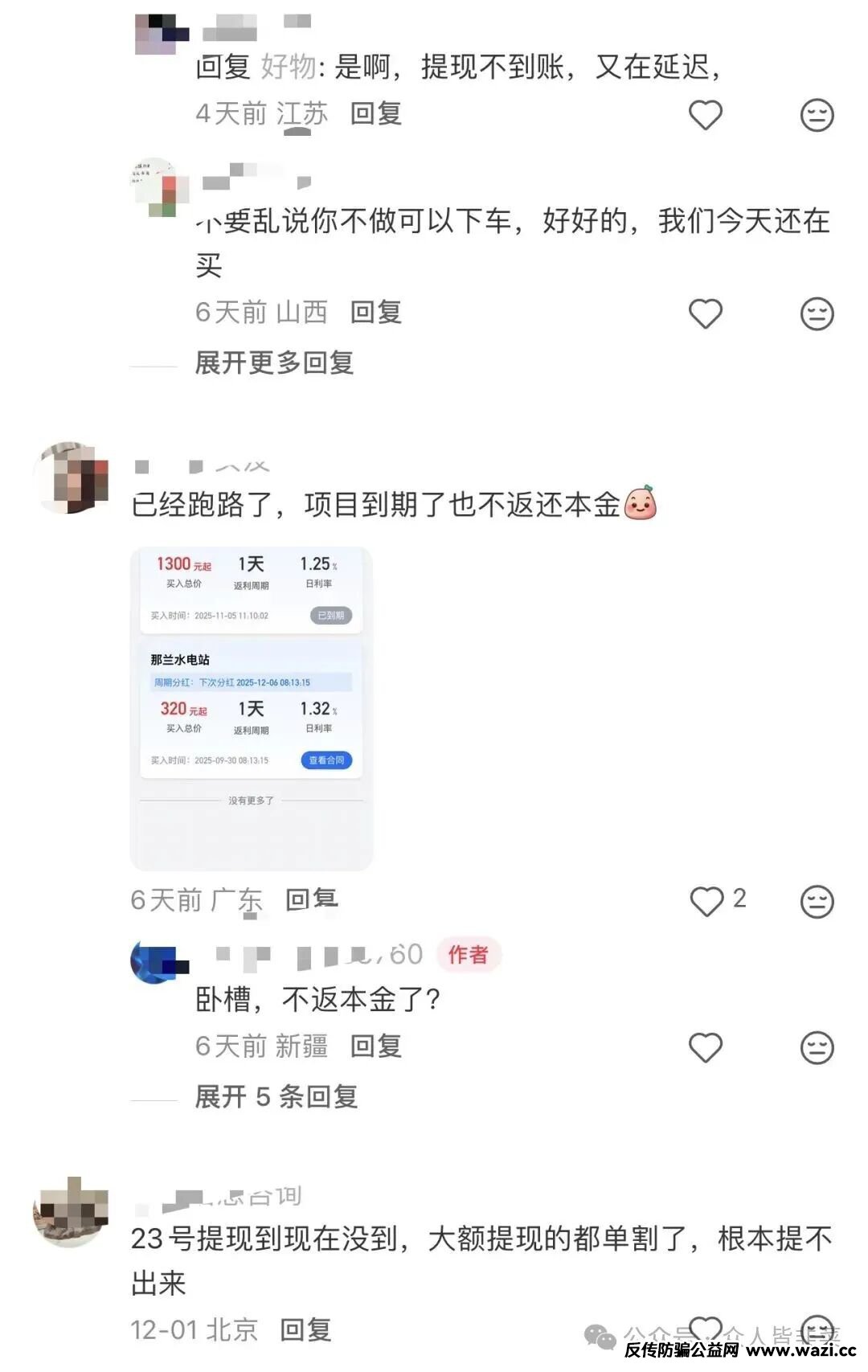Like the author's Xinjiang reply
Image resolution: width=868 pixels, height=1372 pixels.
706,1047
